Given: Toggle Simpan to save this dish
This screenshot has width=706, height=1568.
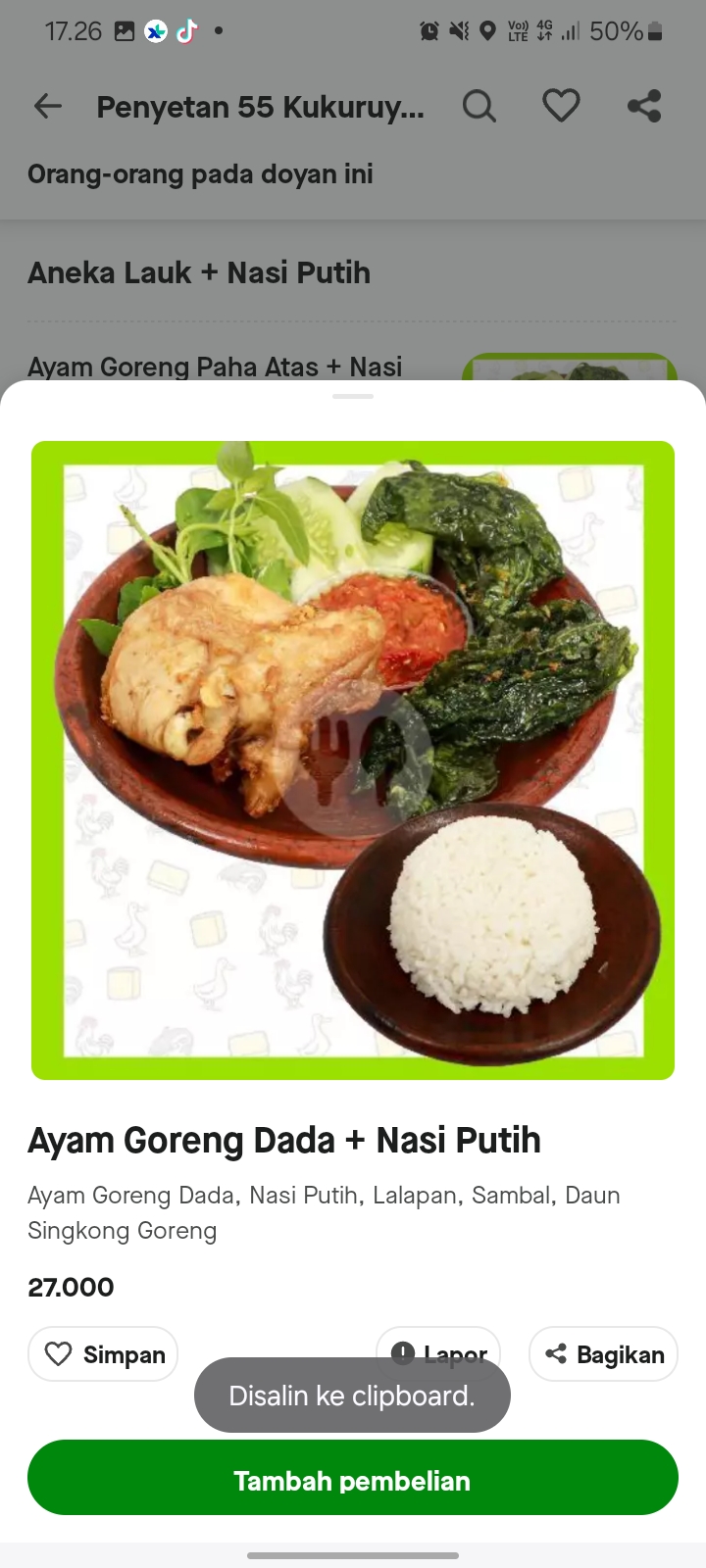Looking at the screenshot, I should (102, 1353).
